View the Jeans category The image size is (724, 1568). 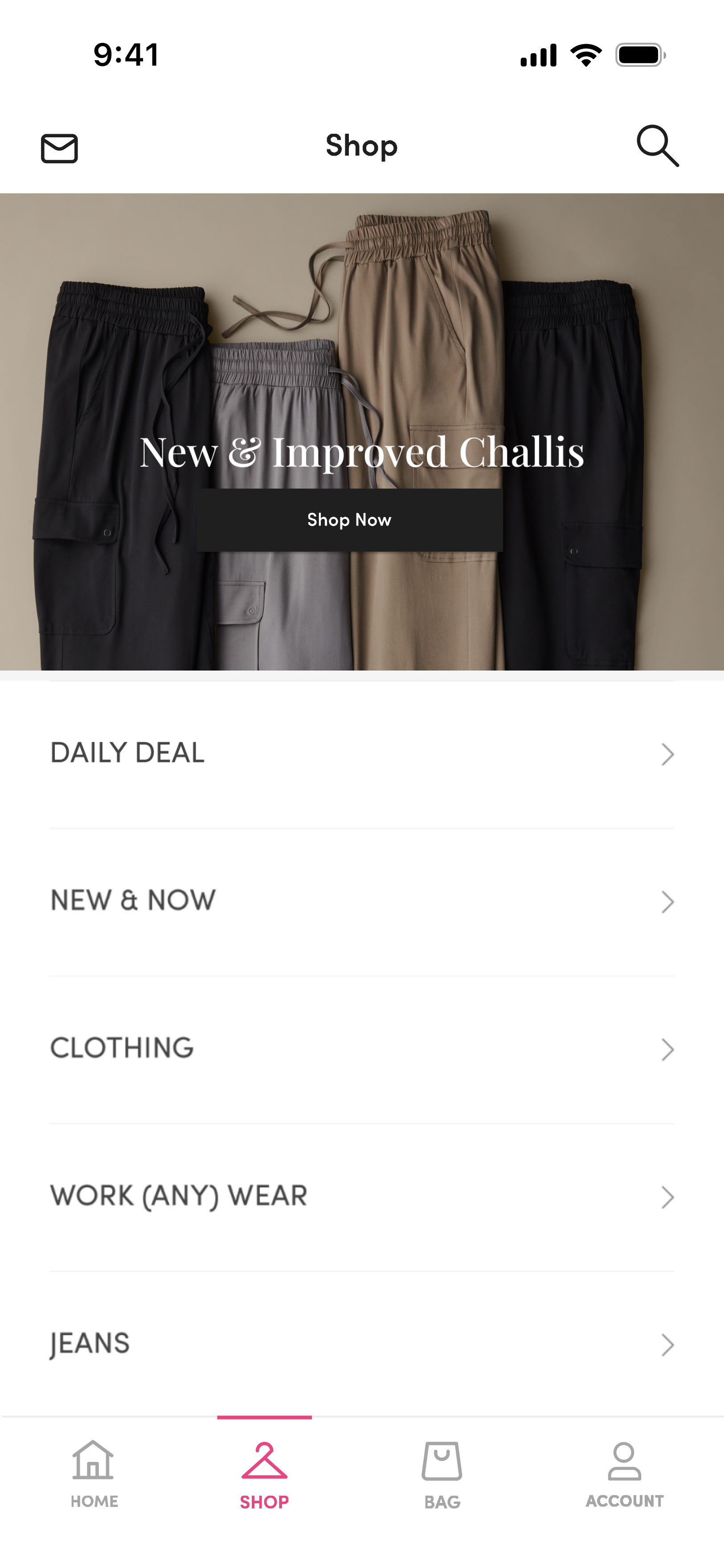[362, 1344]
